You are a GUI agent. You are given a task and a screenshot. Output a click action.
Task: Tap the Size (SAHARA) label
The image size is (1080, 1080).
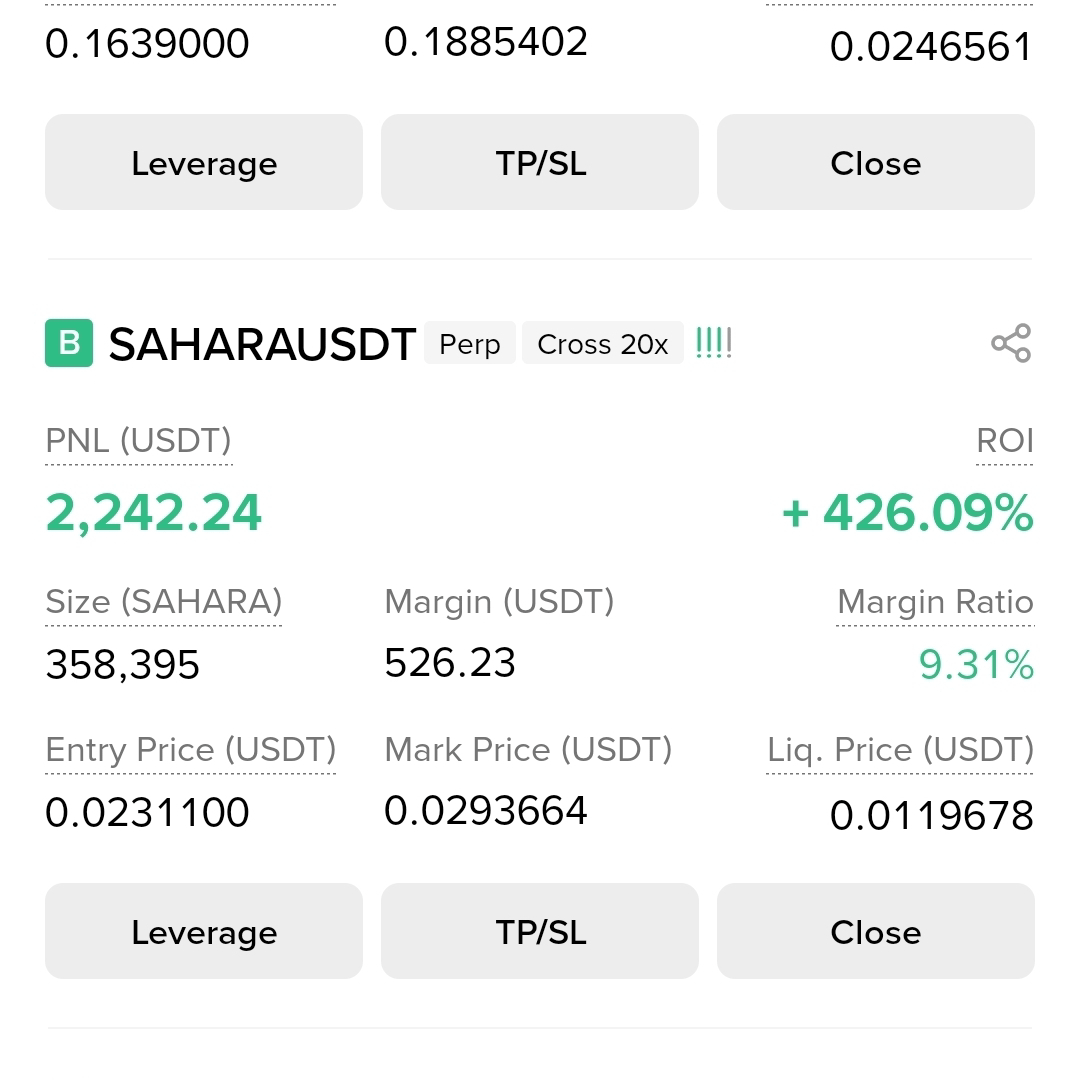tap(164, 602)
